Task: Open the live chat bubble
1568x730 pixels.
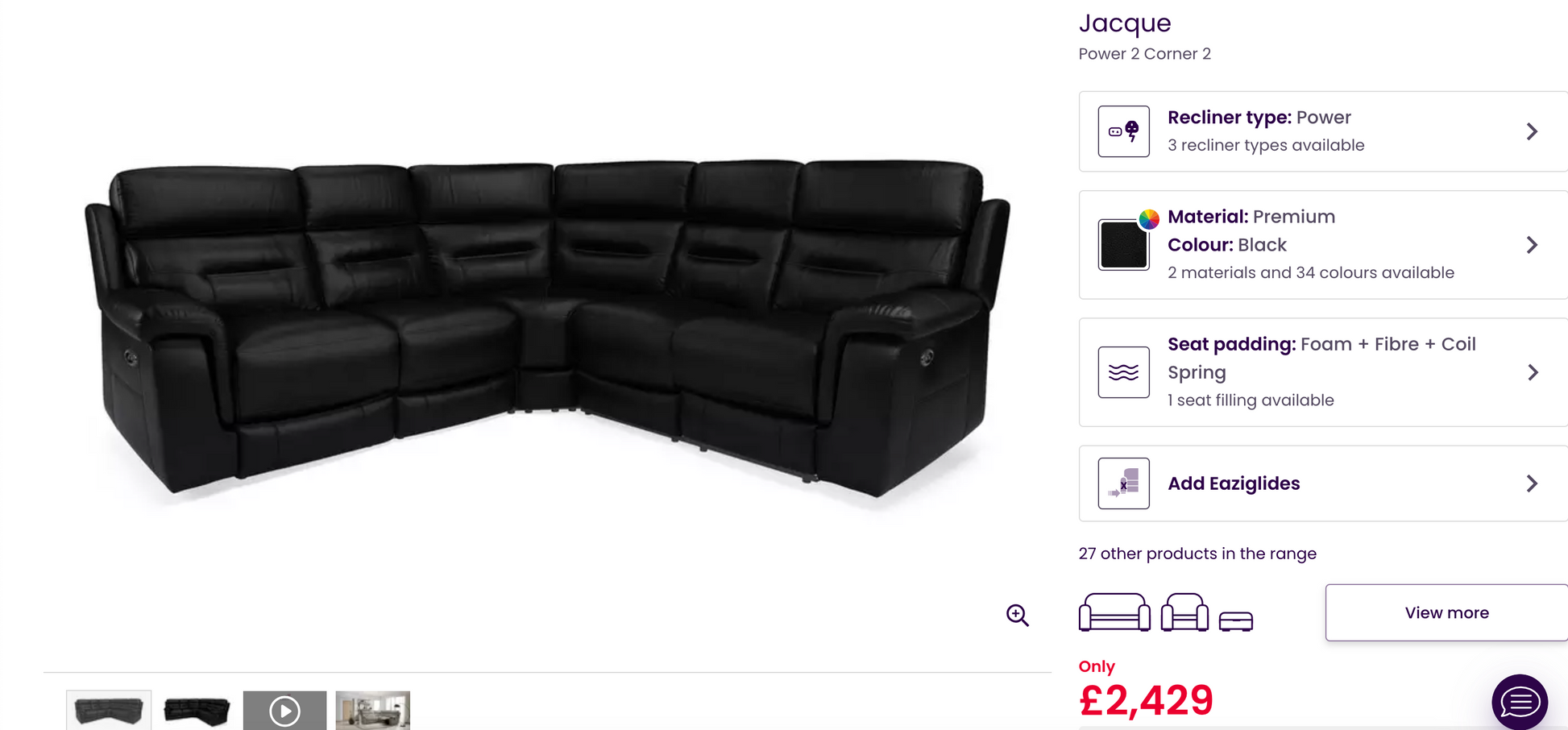Action: [1519, 702]
